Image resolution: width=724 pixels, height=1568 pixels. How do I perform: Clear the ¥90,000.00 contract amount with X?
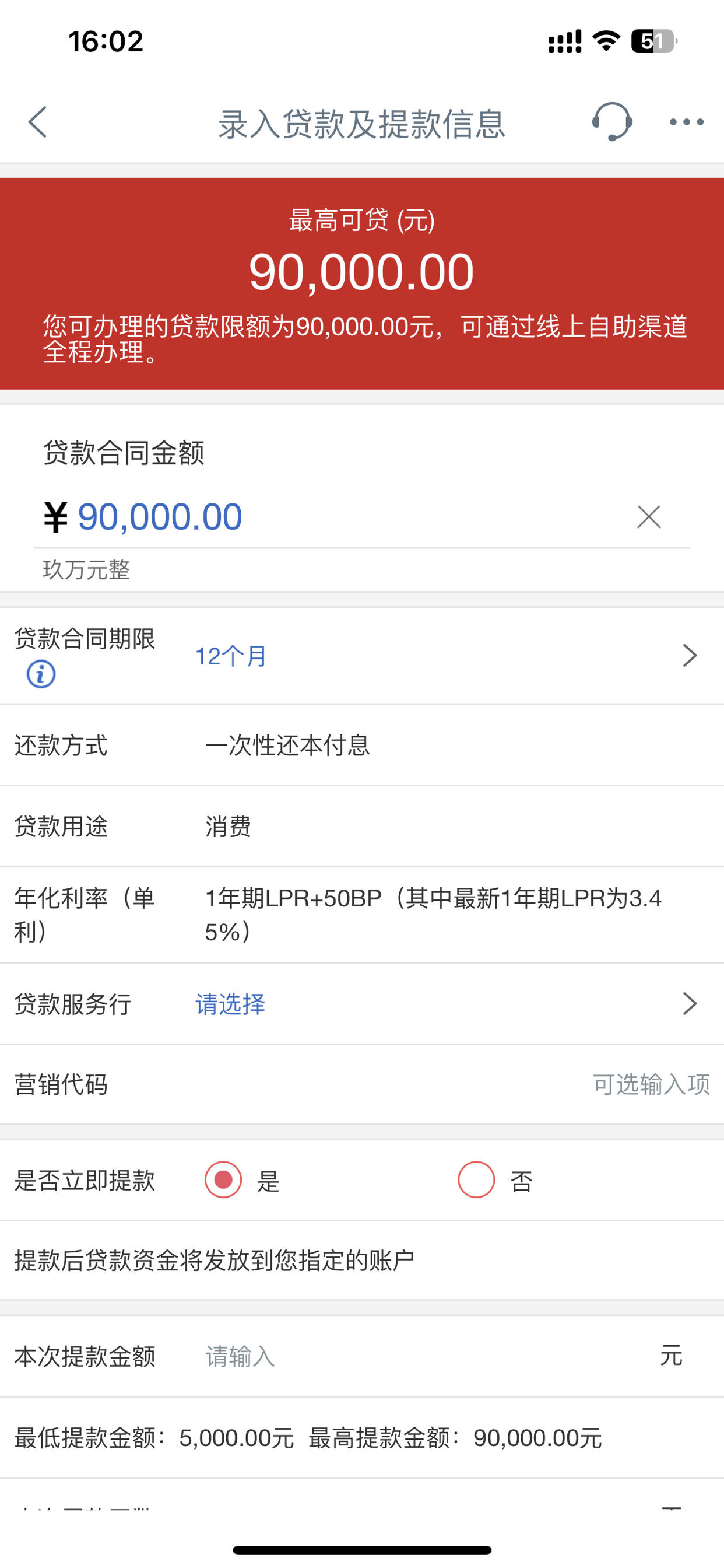[647, 516]
